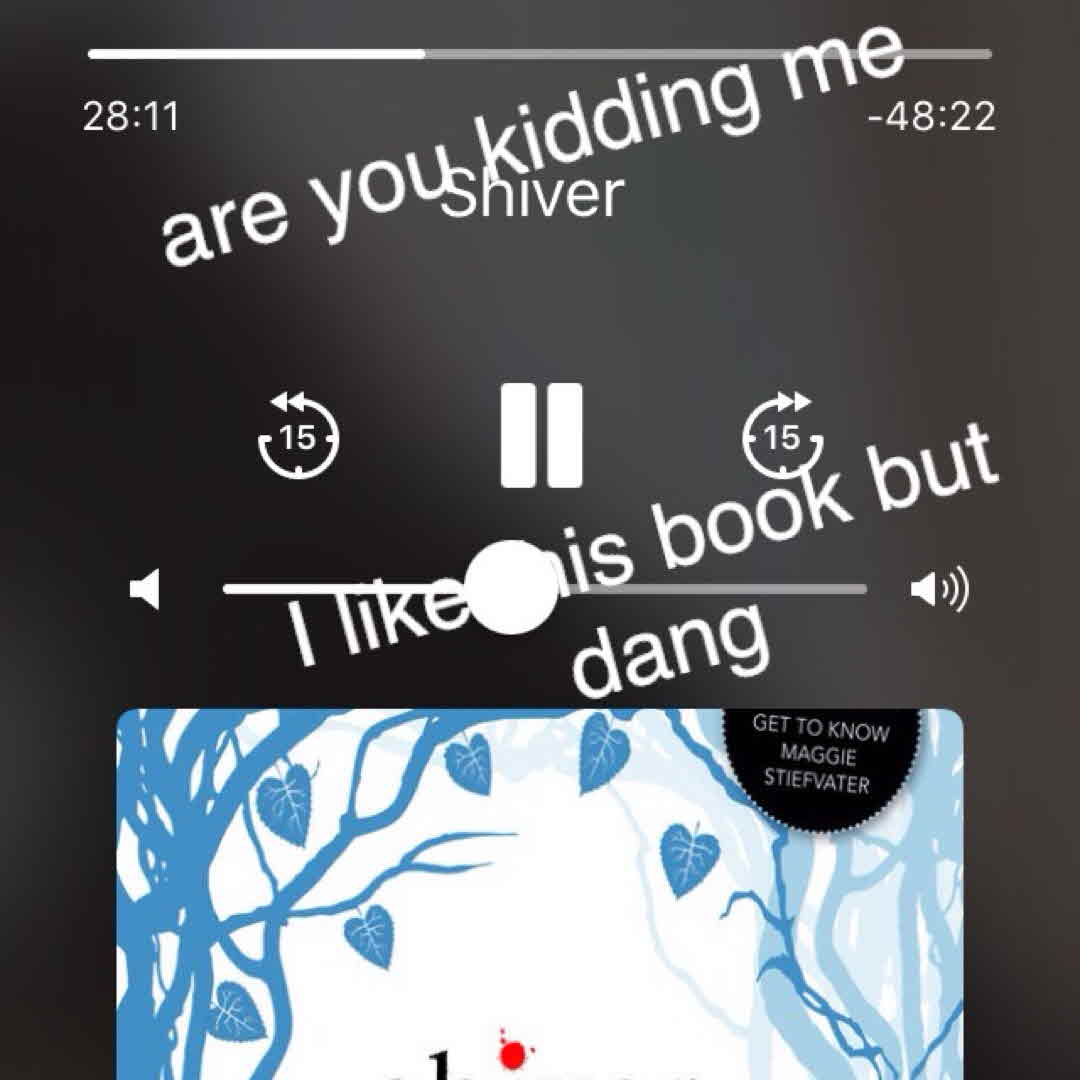Pause the Shiver audiobook playback

(x=541, y=435)
